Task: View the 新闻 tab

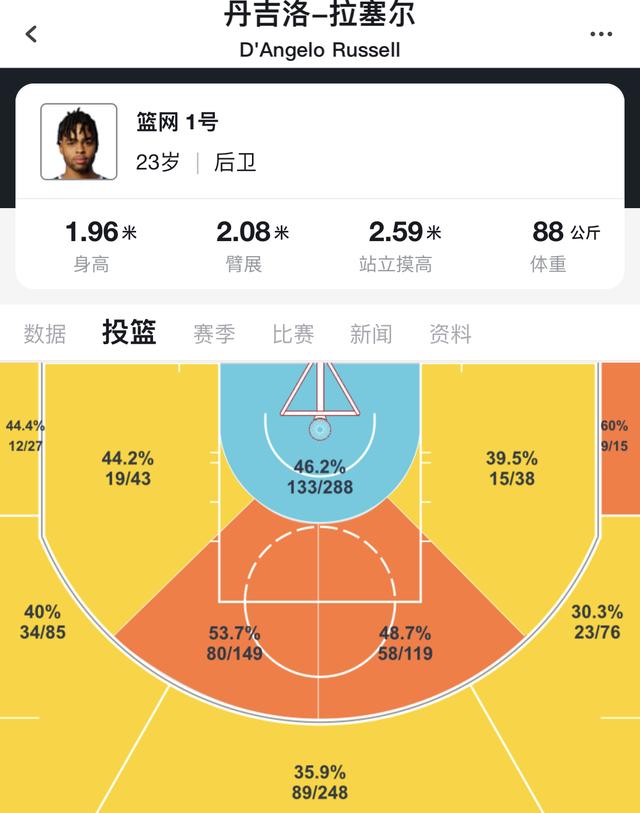Action: coord(371,334)
